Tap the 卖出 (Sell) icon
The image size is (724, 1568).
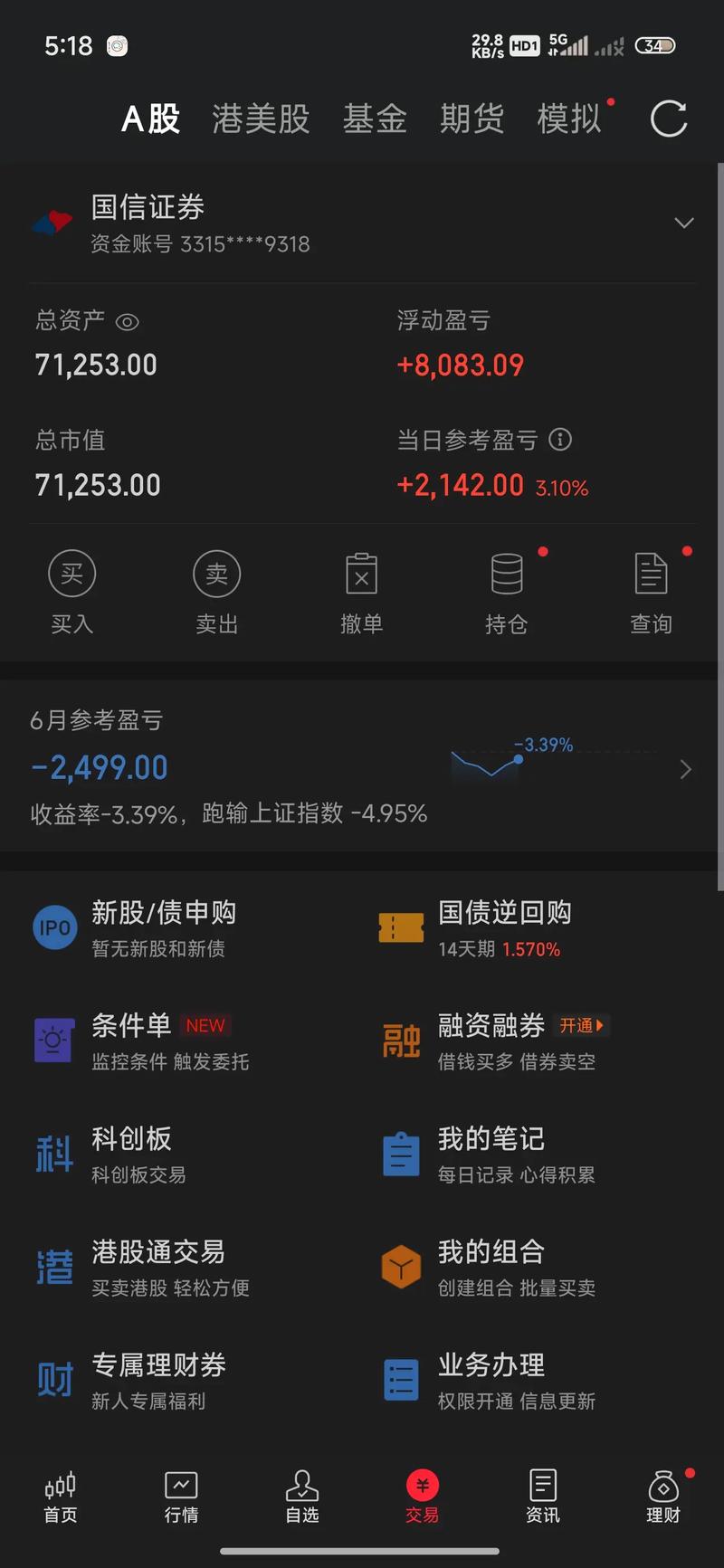click(216, 573)
